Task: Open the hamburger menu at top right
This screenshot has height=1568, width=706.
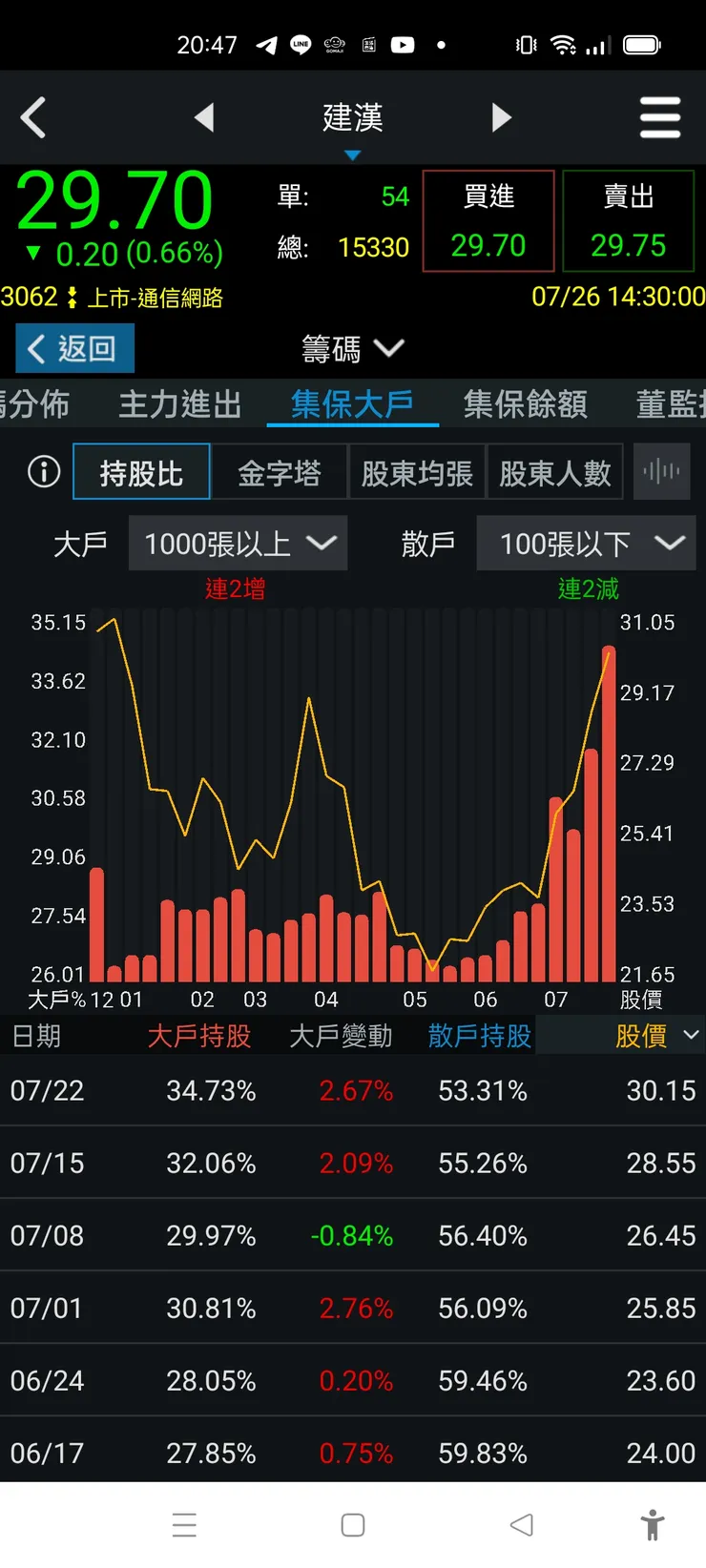Action: (x=660, y=116)
